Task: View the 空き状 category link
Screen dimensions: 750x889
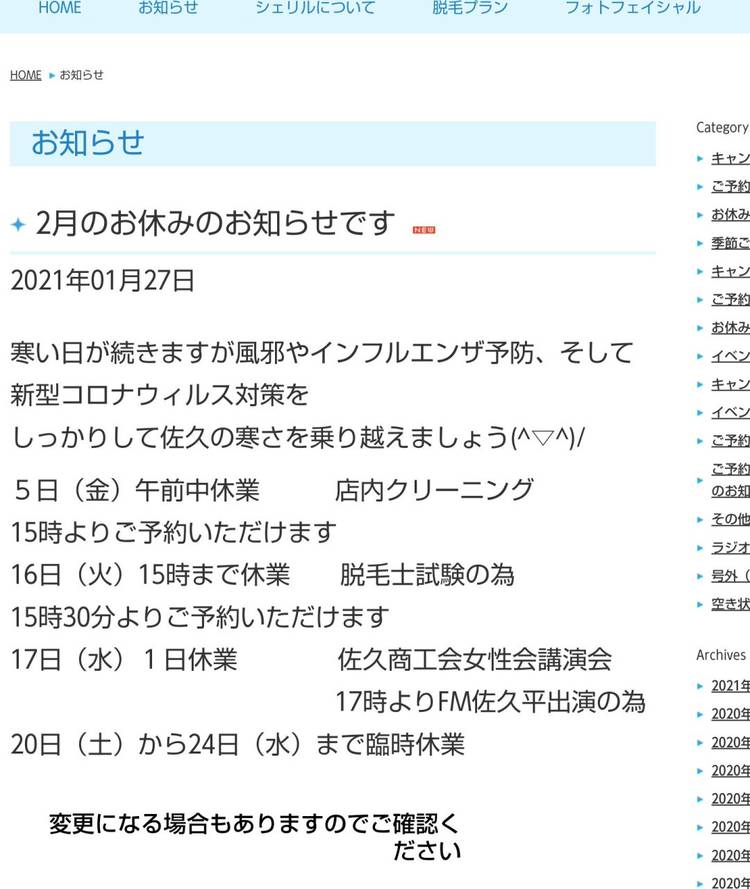Action: coord(730,604)
